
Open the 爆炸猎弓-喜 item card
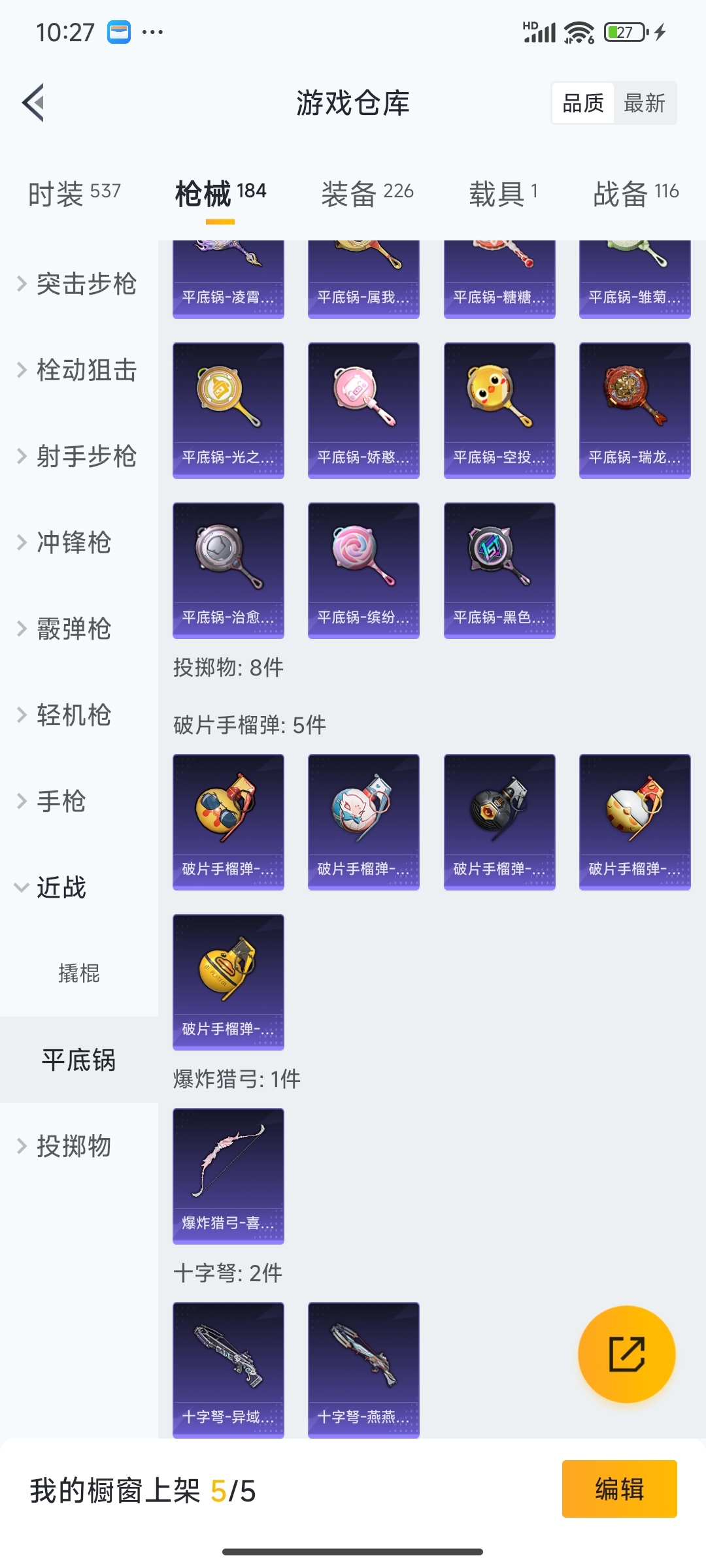pyautogui.click(x=228, y=1176)
